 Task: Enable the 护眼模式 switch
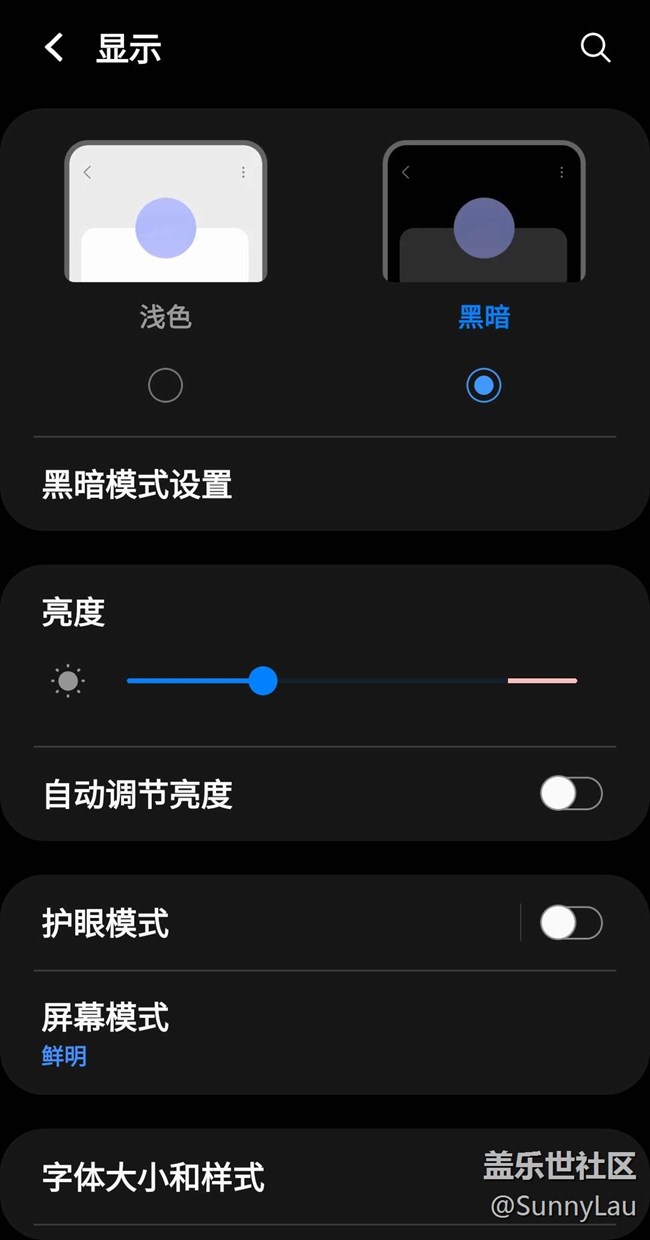coord(571,923)
